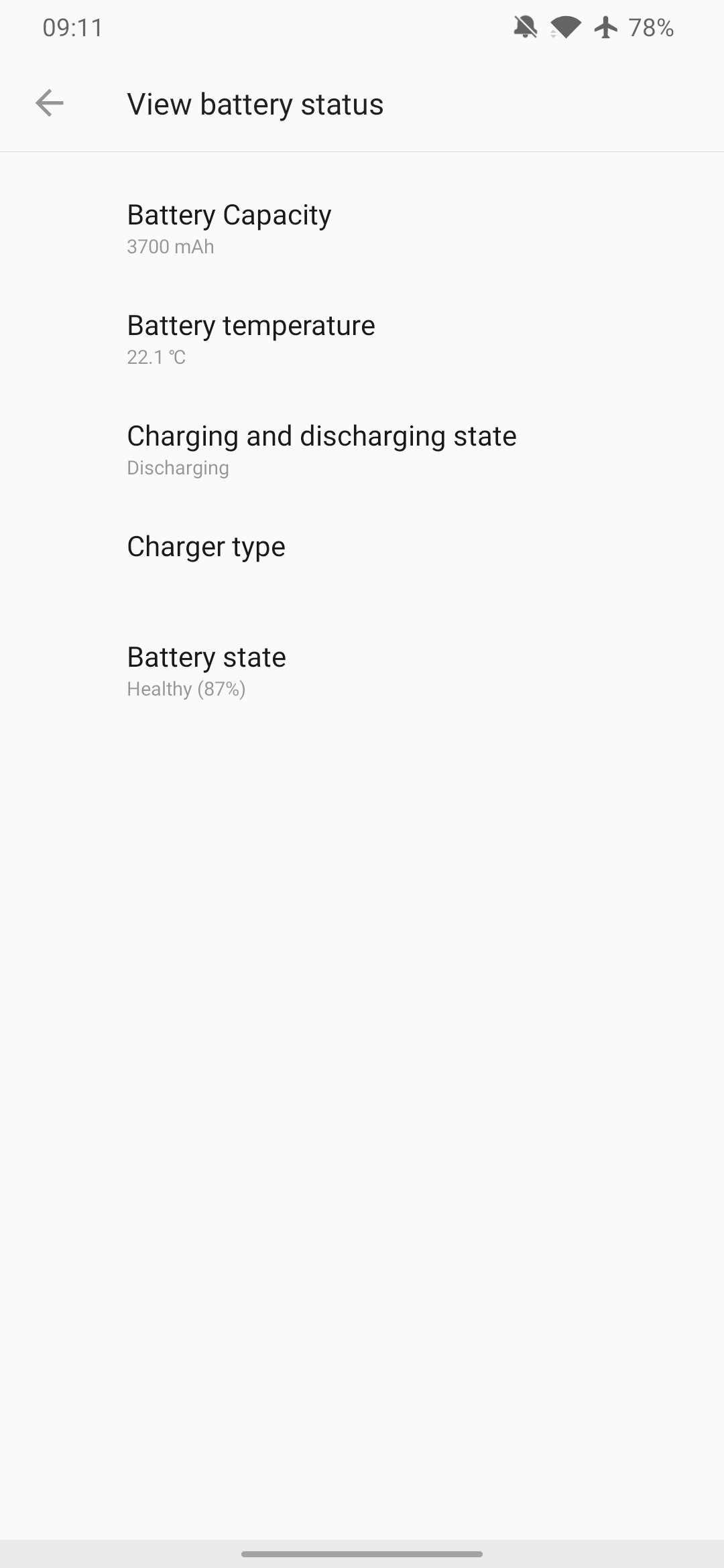The width and height of the screenshot is (724, 1568).
Task: Open the Charger type row
Action: [362, 560]
